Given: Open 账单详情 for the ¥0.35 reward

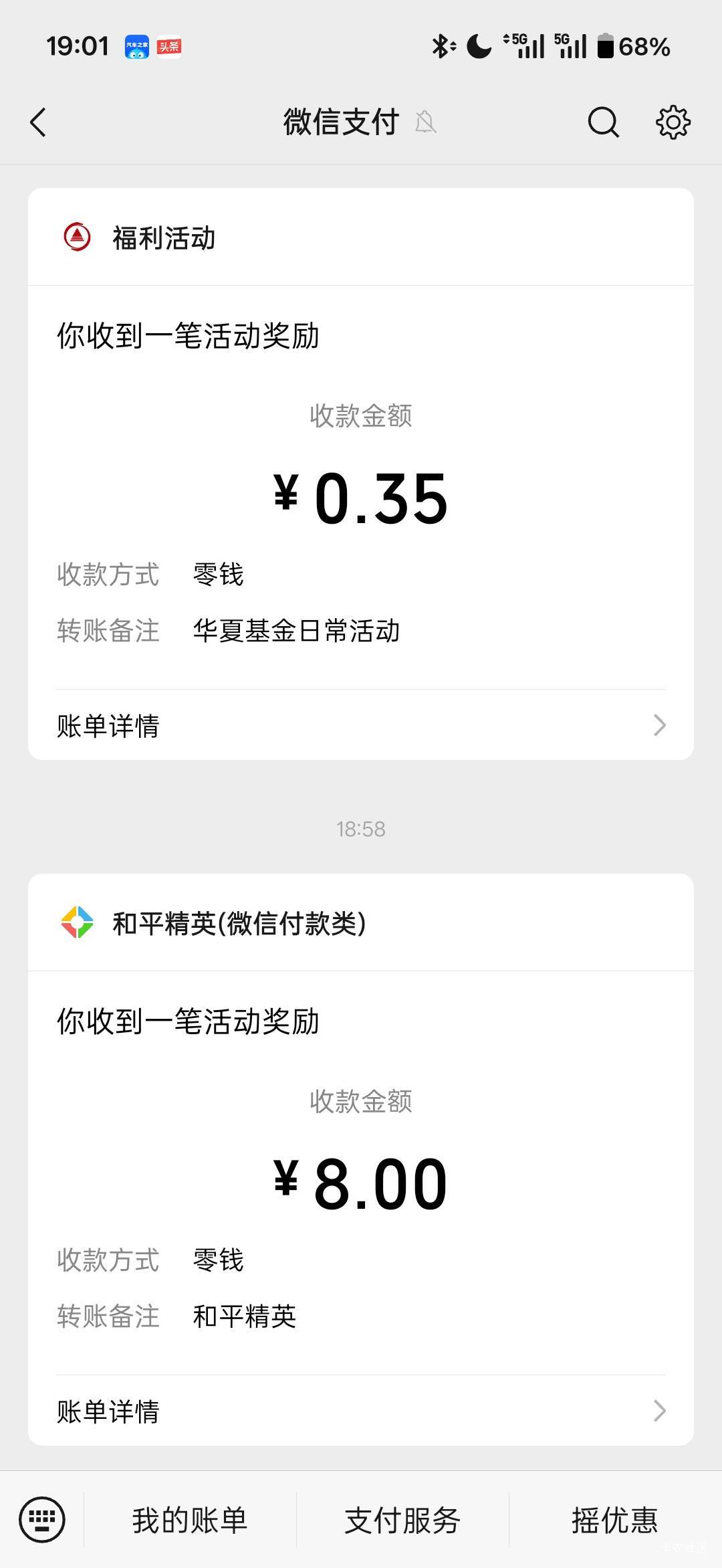Looking at the screenshot, I should coord(361,726).
